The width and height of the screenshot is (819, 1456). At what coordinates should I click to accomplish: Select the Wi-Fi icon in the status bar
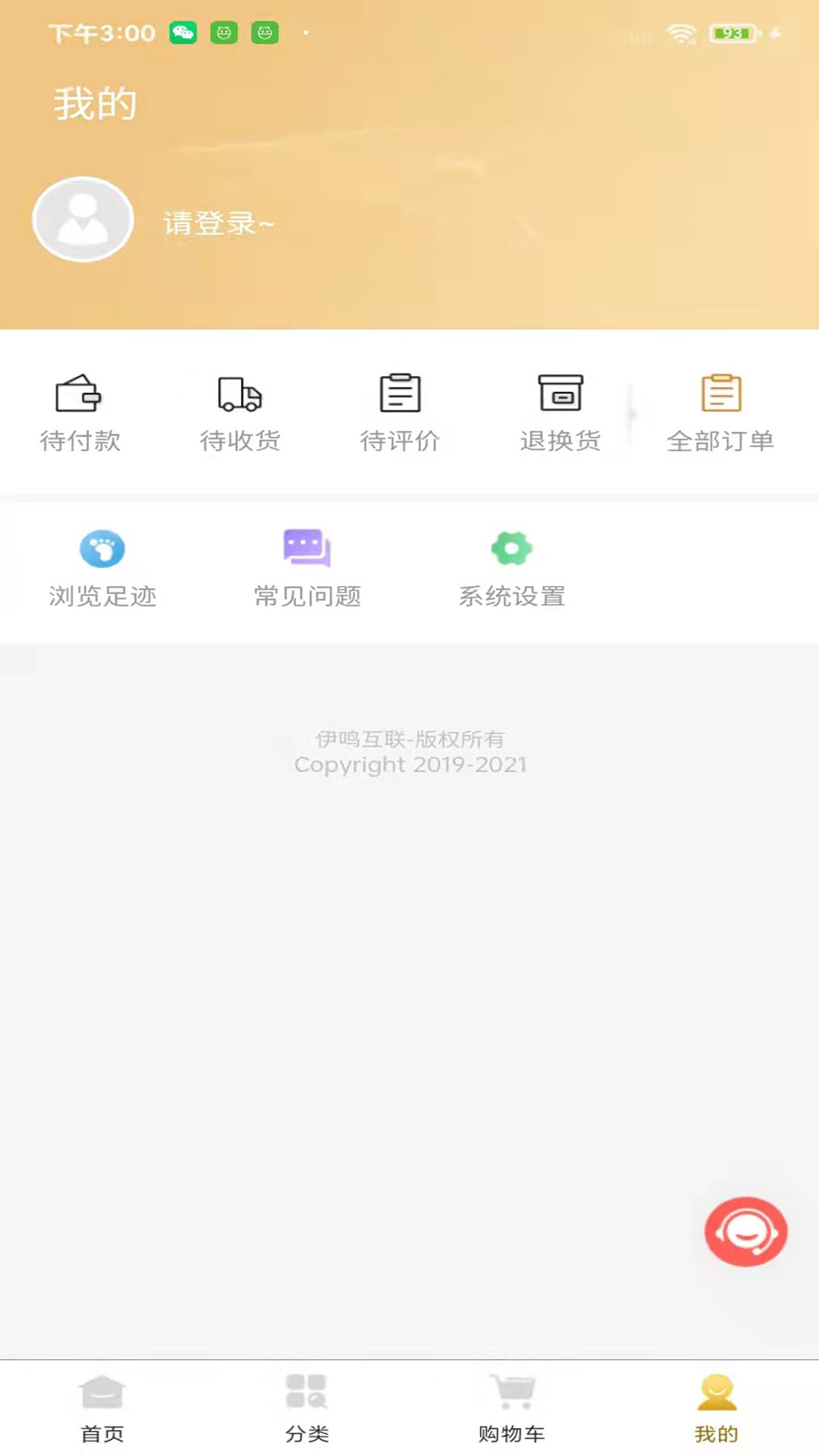(682, 33)
